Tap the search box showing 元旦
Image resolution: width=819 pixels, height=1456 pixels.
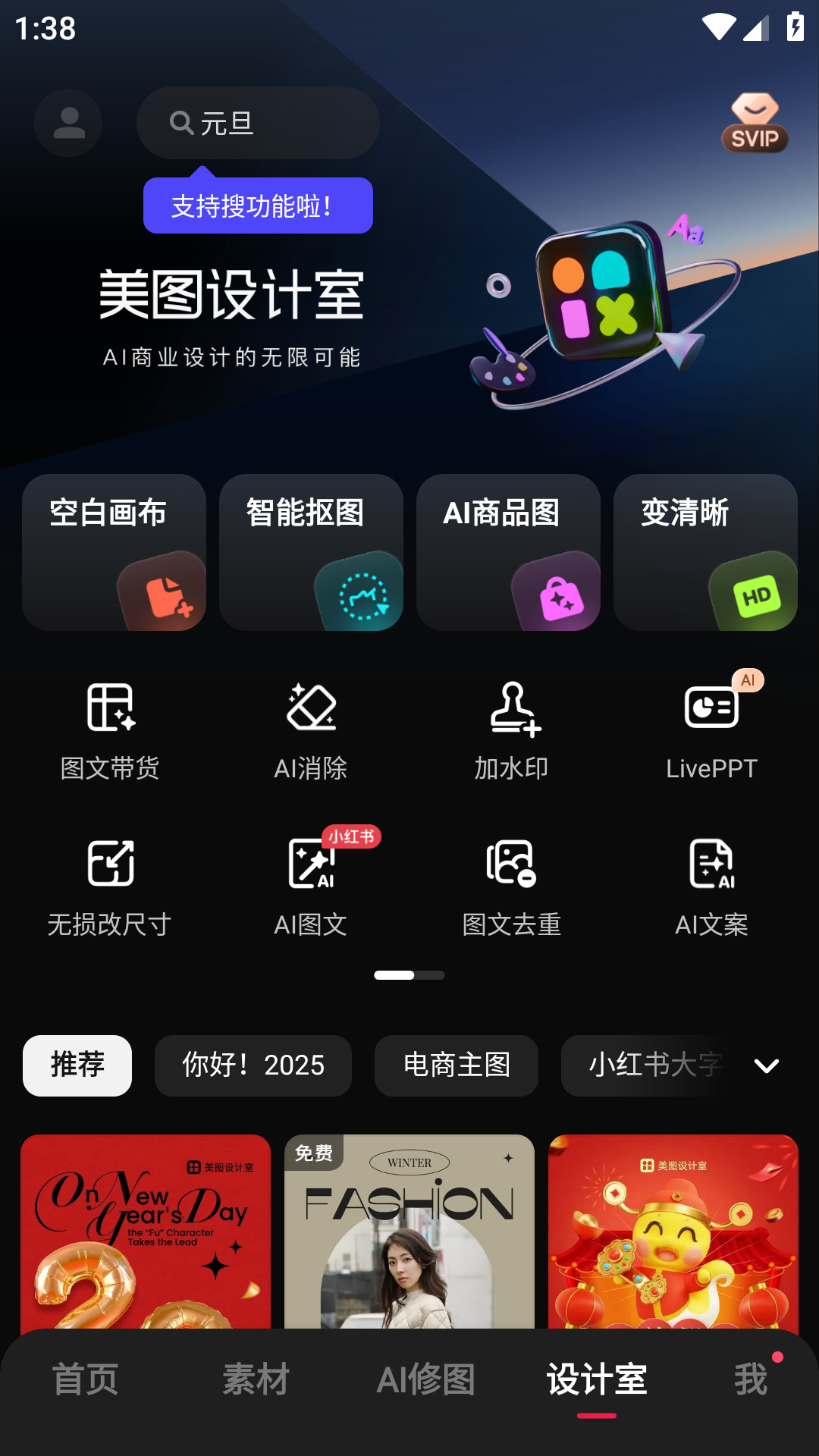pos(258,123)
